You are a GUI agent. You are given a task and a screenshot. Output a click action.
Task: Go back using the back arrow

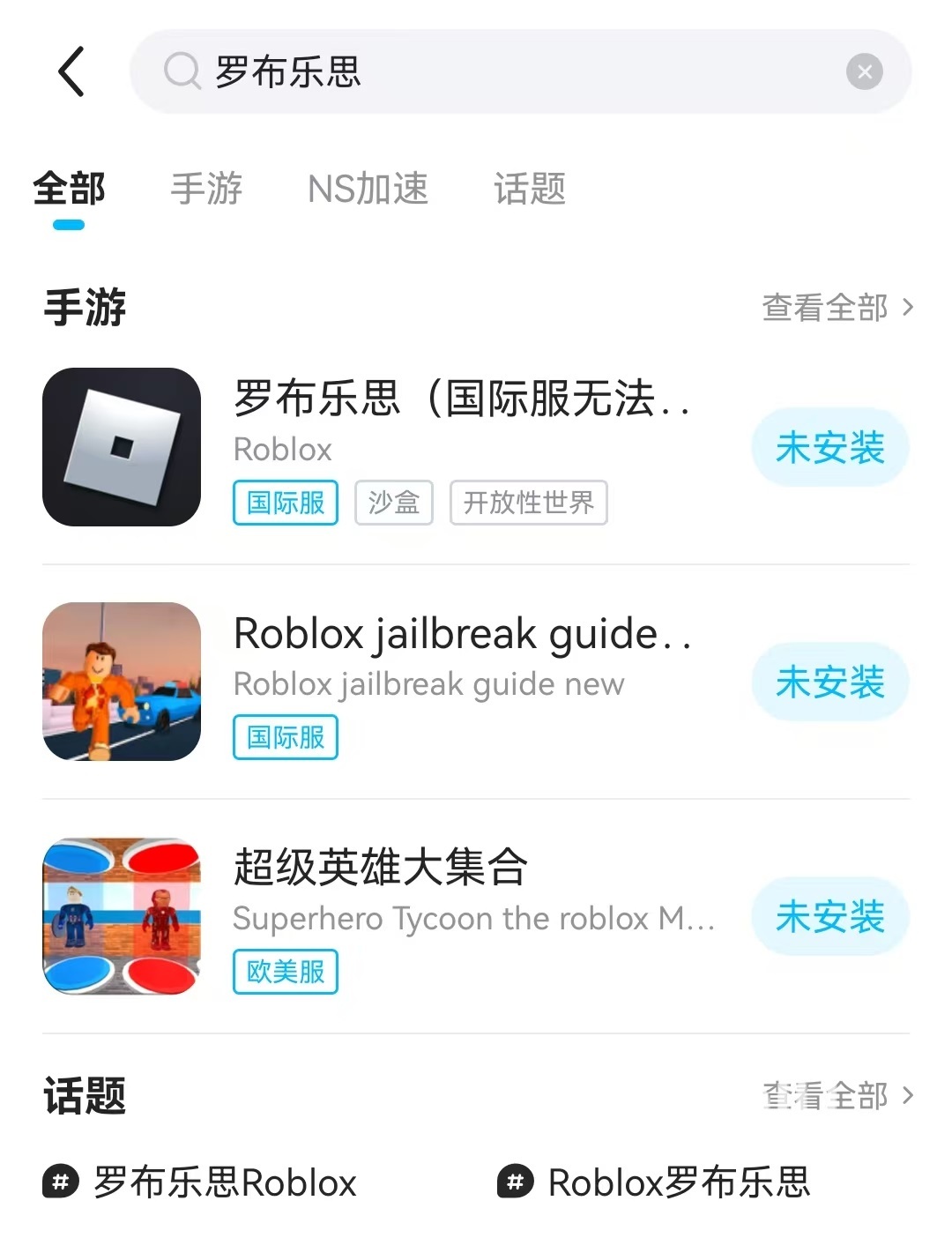point(71,71)
